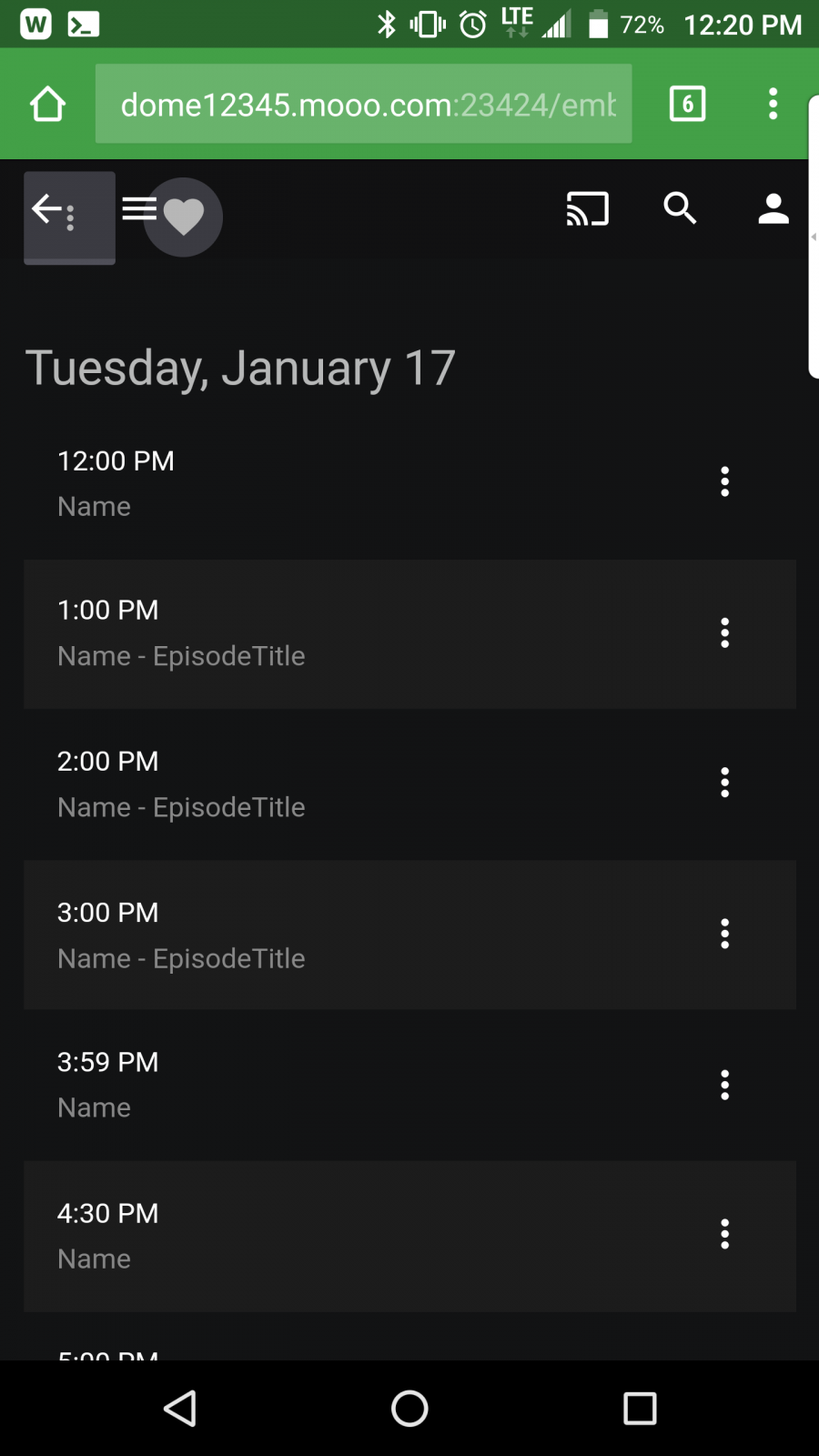
Task: Open the 2:00 PM program's overflow menu
Action: point(725,783)
